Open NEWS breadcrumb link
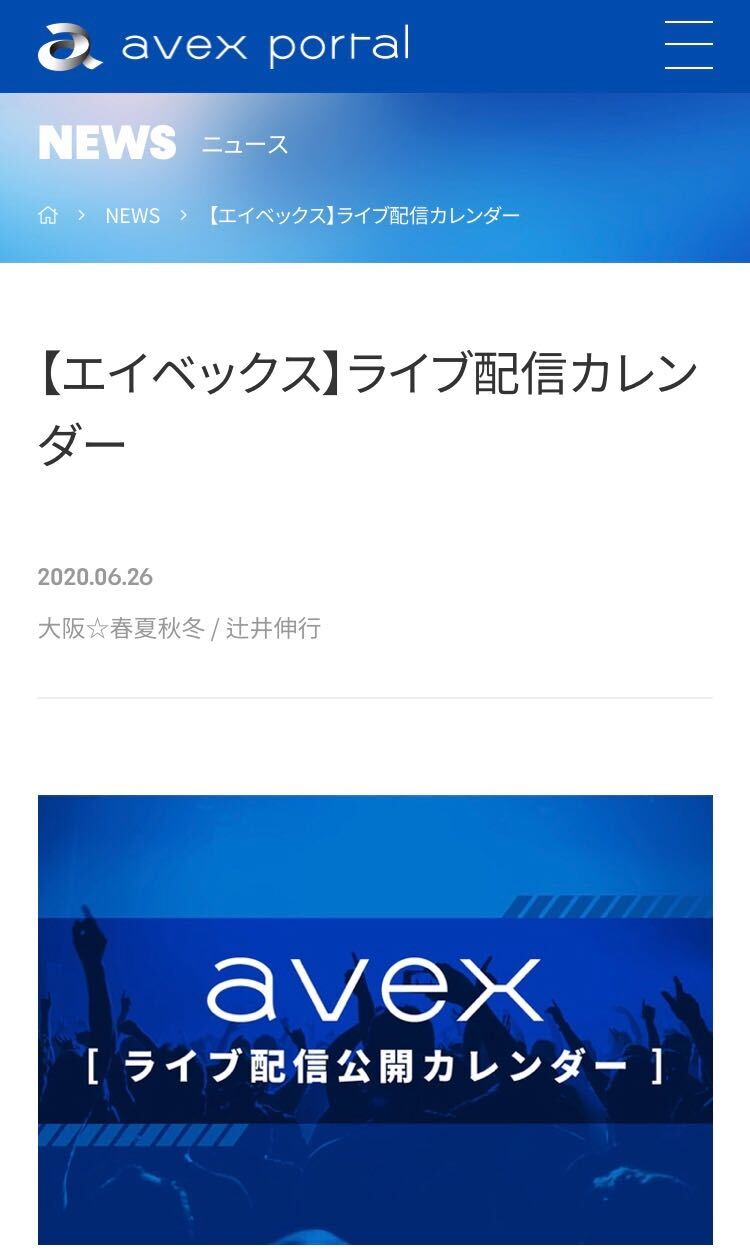 tap(132, 215)
